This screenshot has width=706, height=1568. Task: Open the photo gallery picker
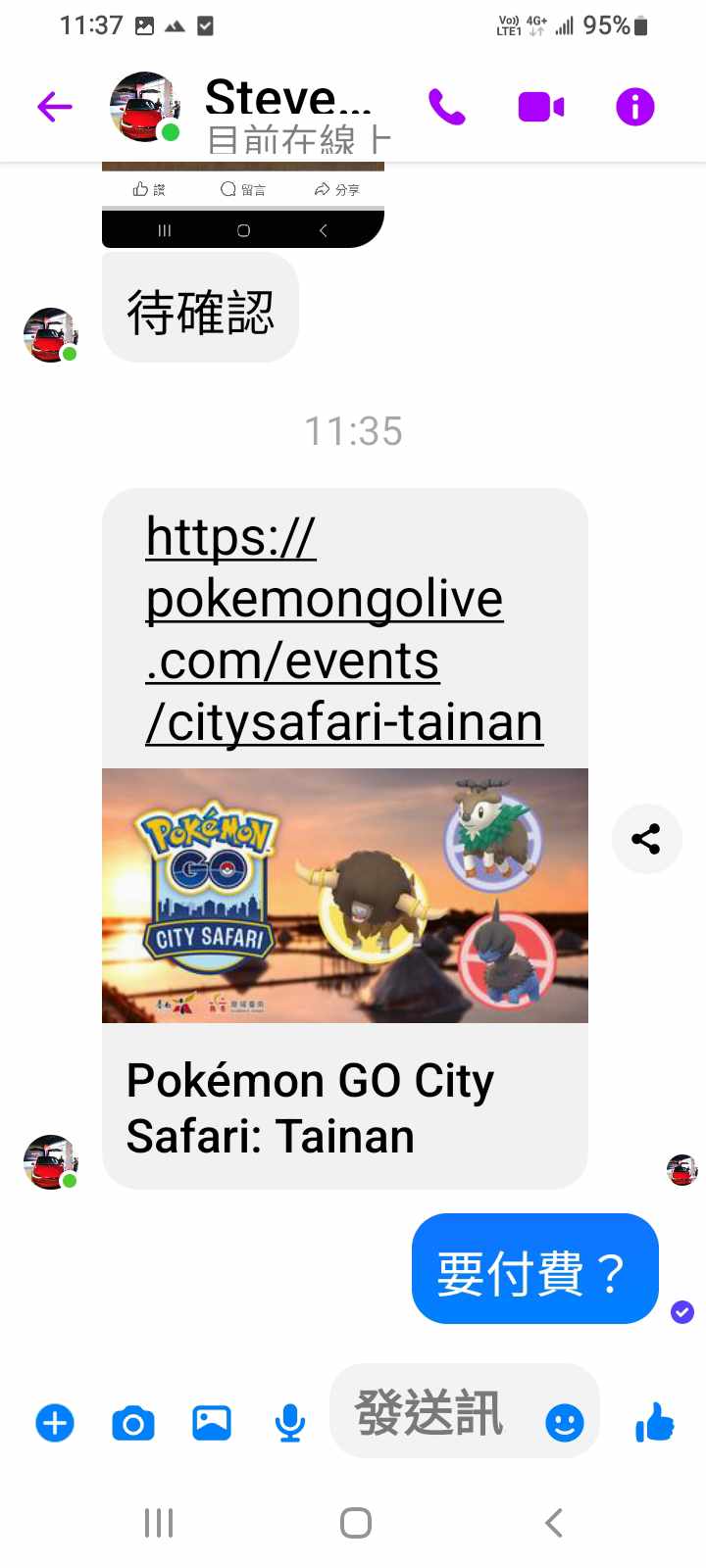coord(212,1423)
